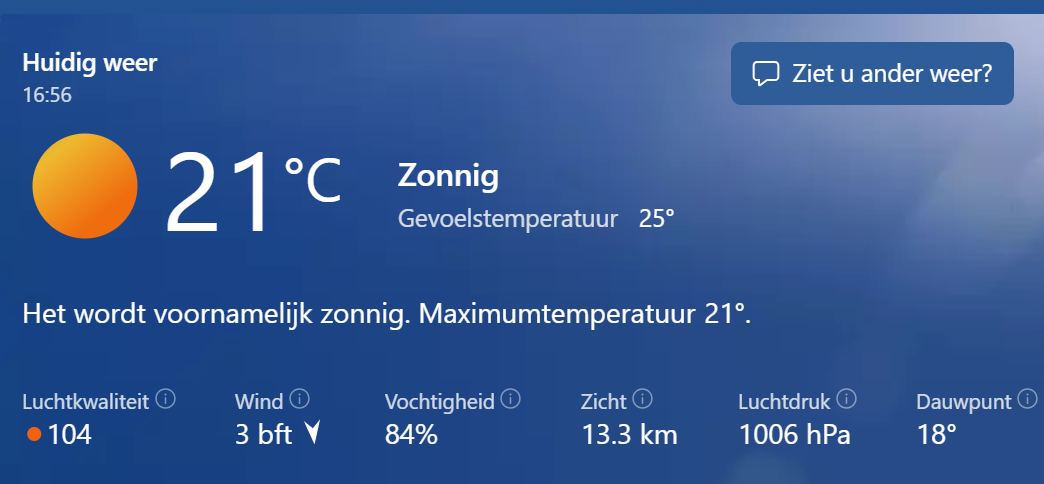Show info about Wind
The image size is (1044, 484).
[299, 400]
